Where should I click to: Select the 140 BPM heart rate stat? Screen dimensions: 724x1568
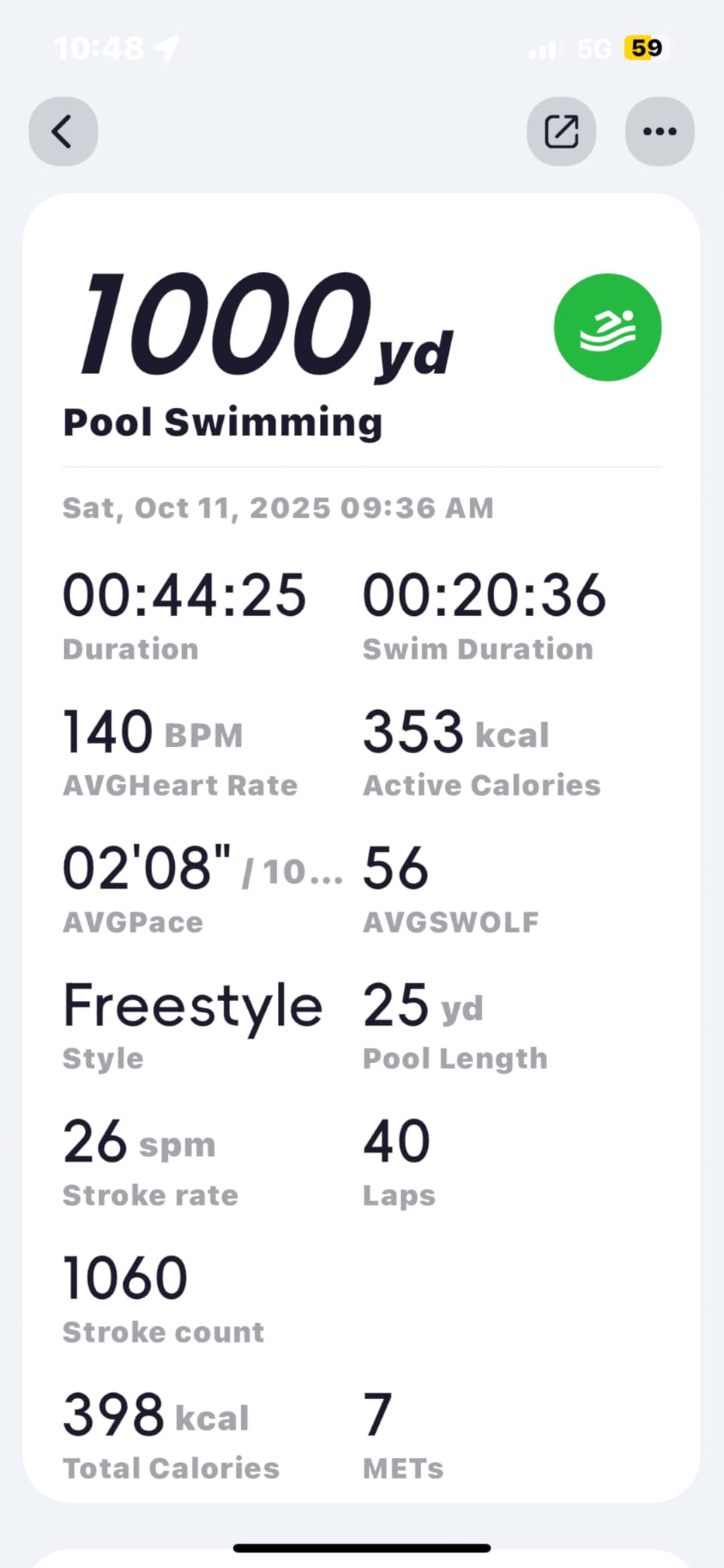(151, 730)
